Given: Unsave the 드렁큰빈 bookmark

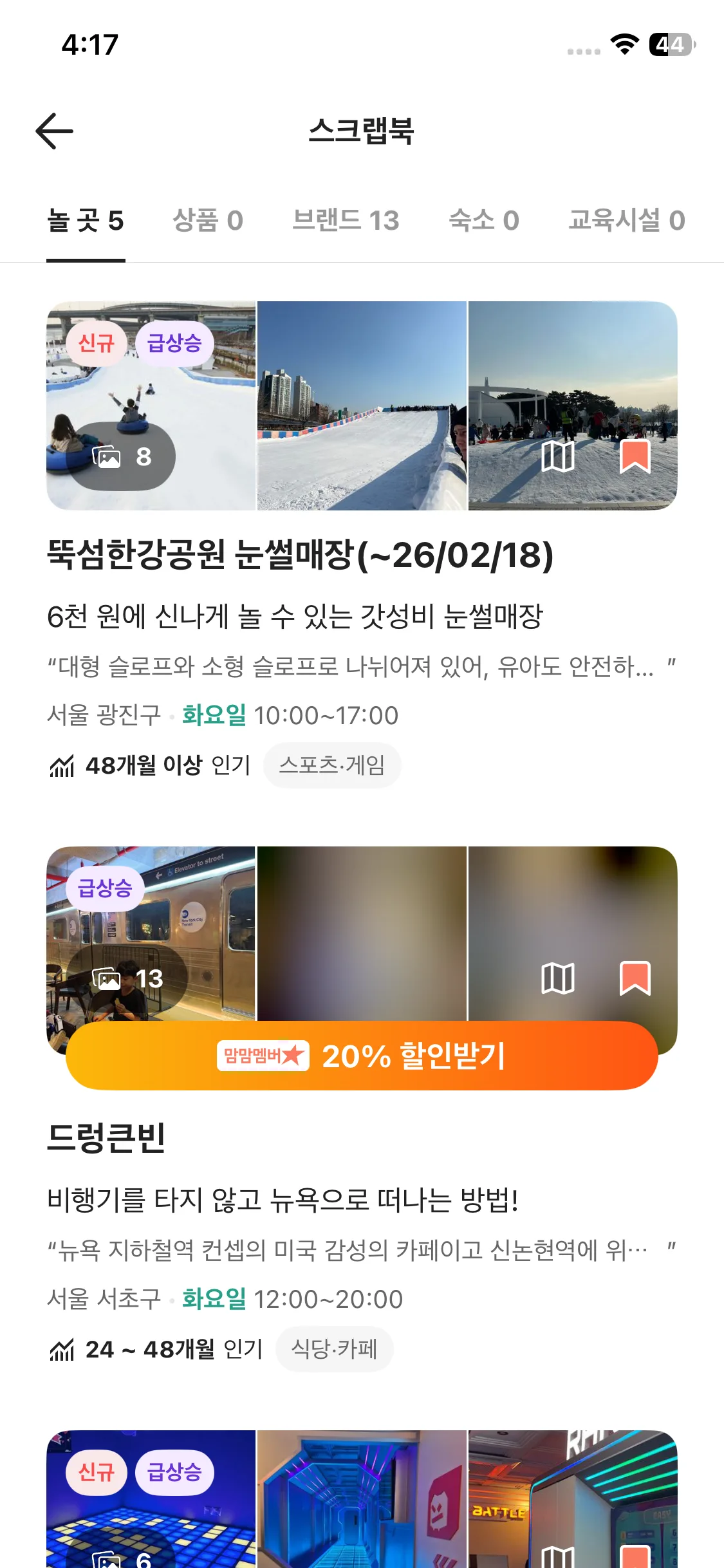Looking at the screenshot, I should [x=634, y=978].
